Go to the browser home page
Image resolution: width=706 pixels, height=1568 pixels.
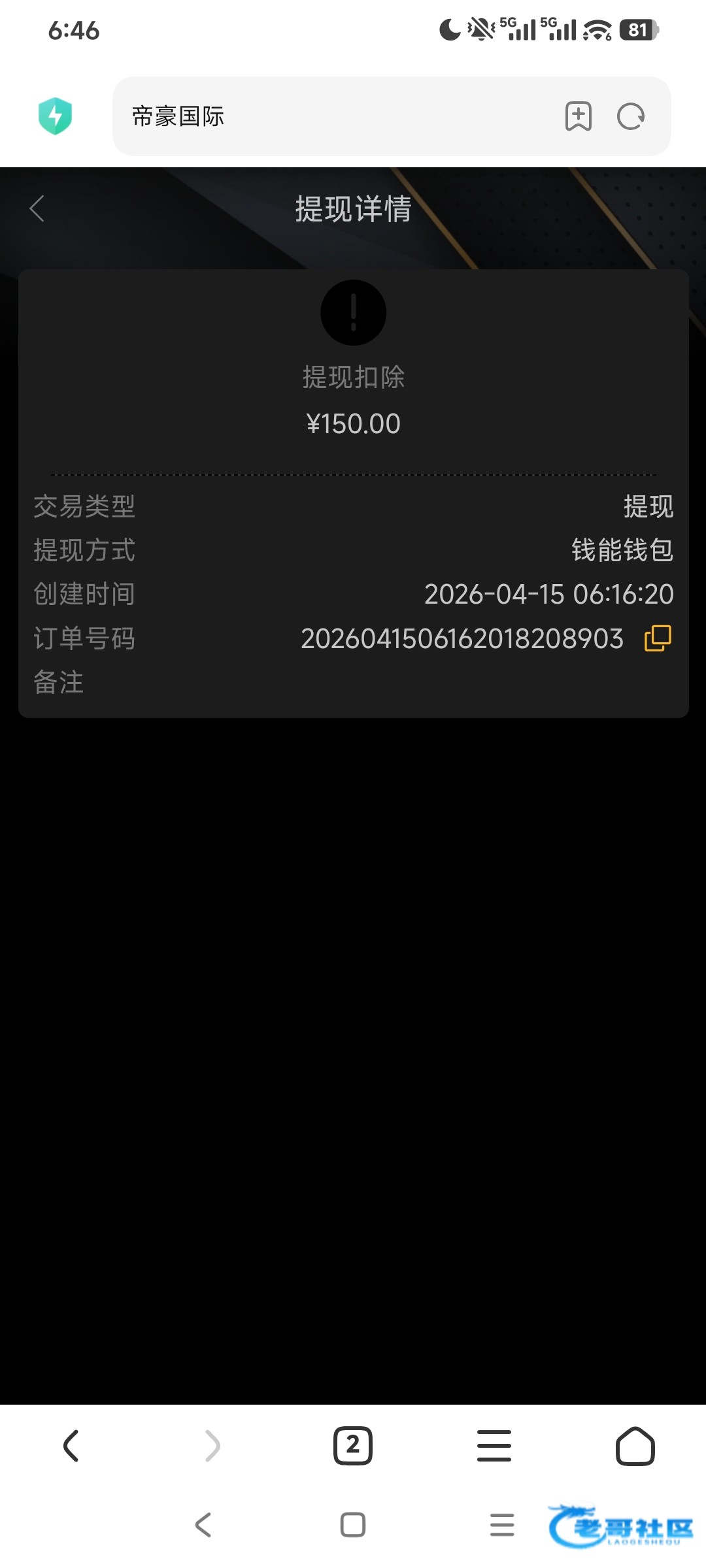click(x=635, y=1445)
